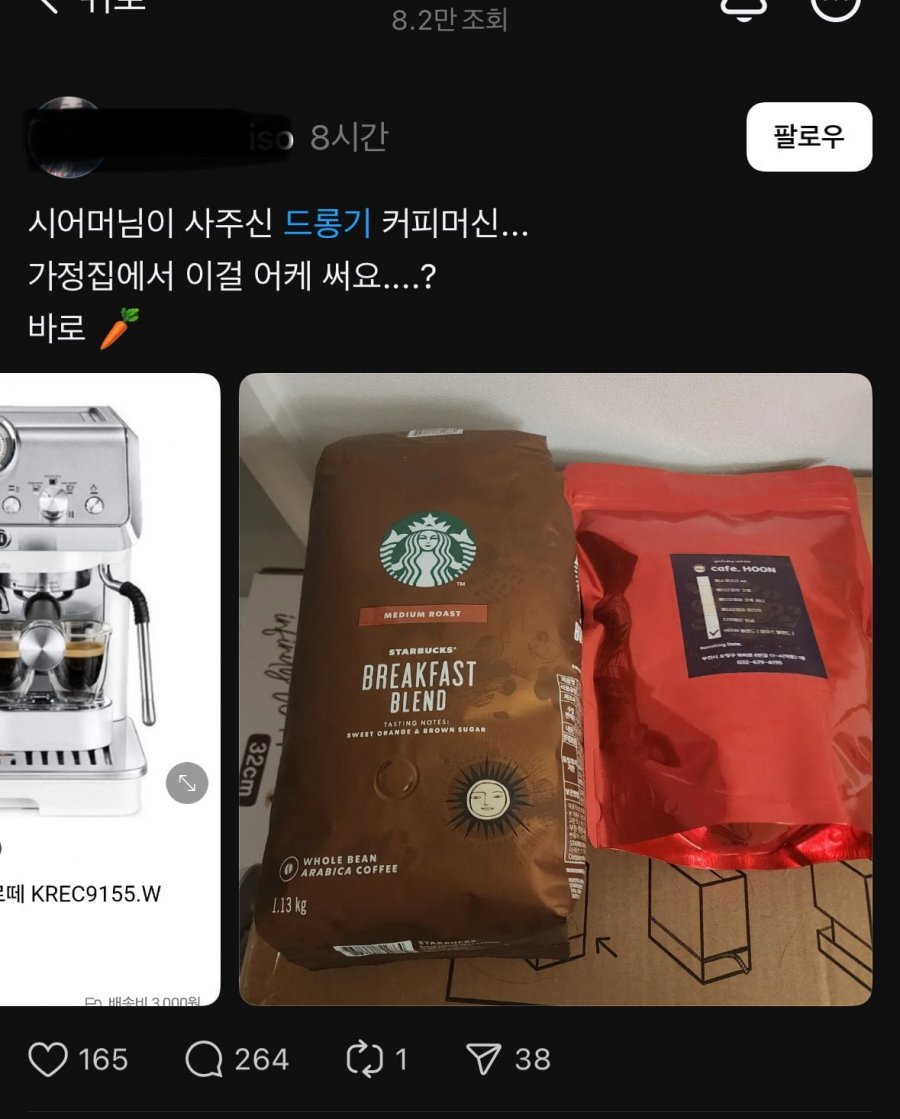Repost this post
Screen dimensions: 900x1119
coord(364,1060)
